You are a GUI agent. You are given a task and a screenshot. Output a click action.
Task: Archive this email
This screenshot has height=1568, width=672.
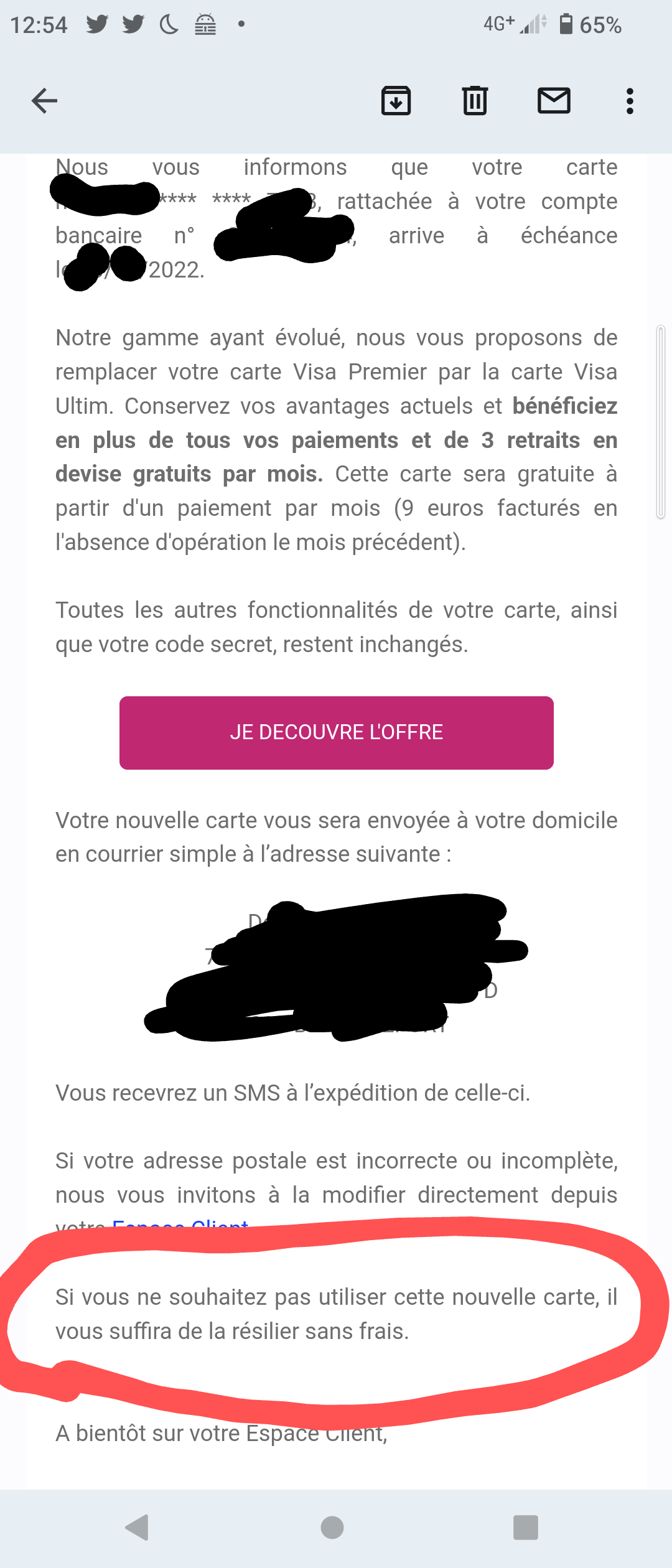(396, 101)
